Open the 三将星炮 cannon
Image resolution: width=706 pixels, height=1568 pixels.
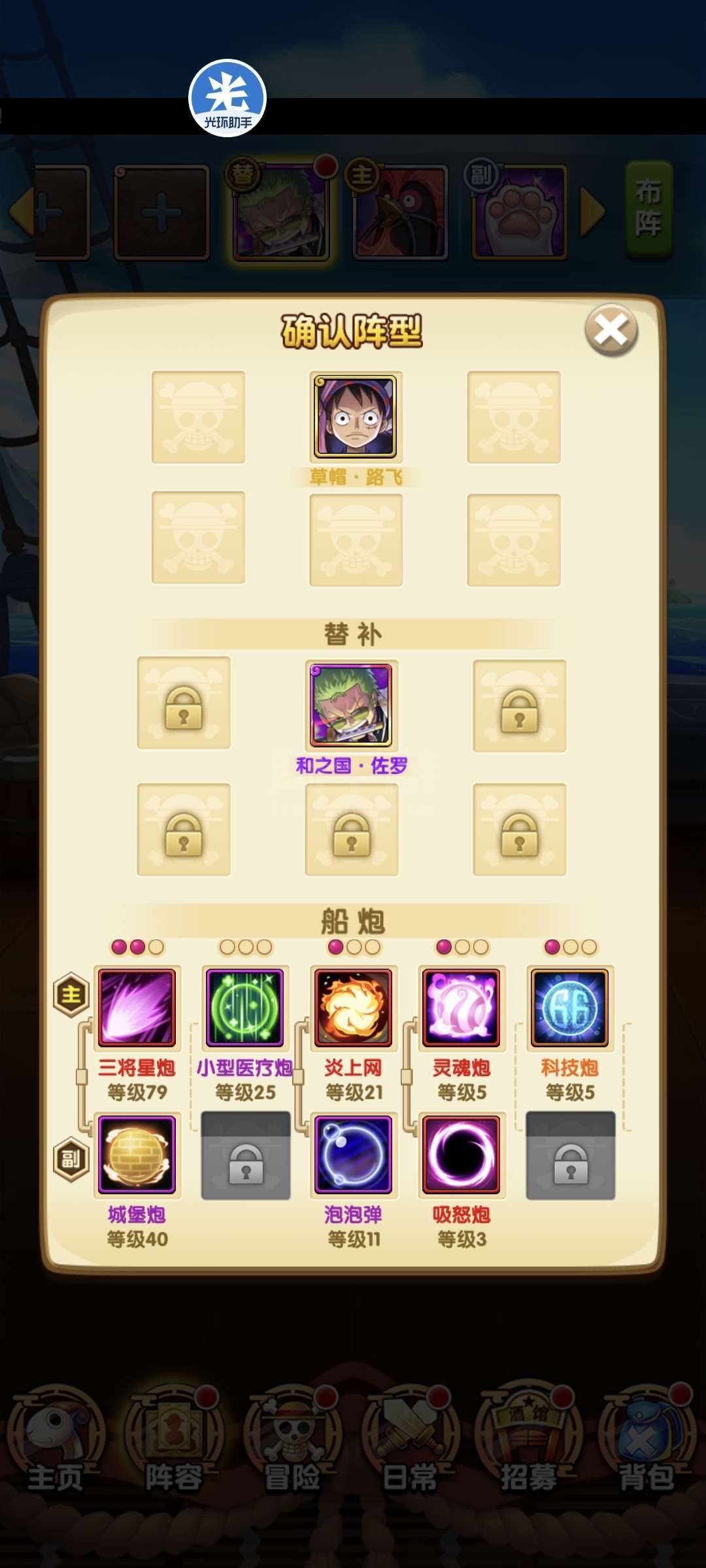pyautogui.click(x=137, y=1008)
